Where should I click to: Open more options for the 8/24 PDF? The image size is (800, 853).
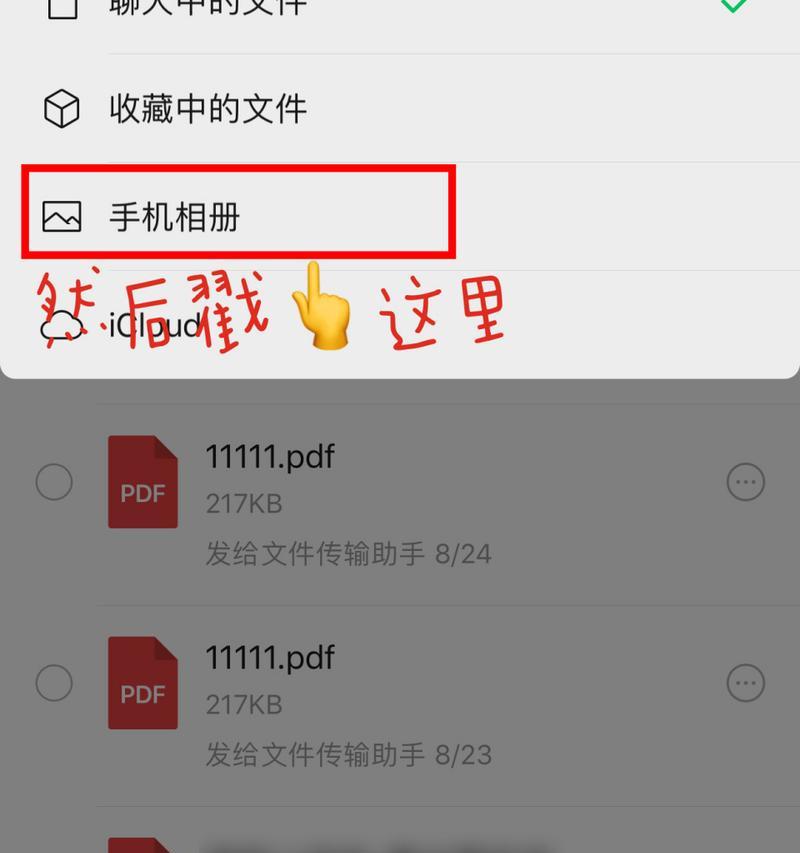pos(745,482)
